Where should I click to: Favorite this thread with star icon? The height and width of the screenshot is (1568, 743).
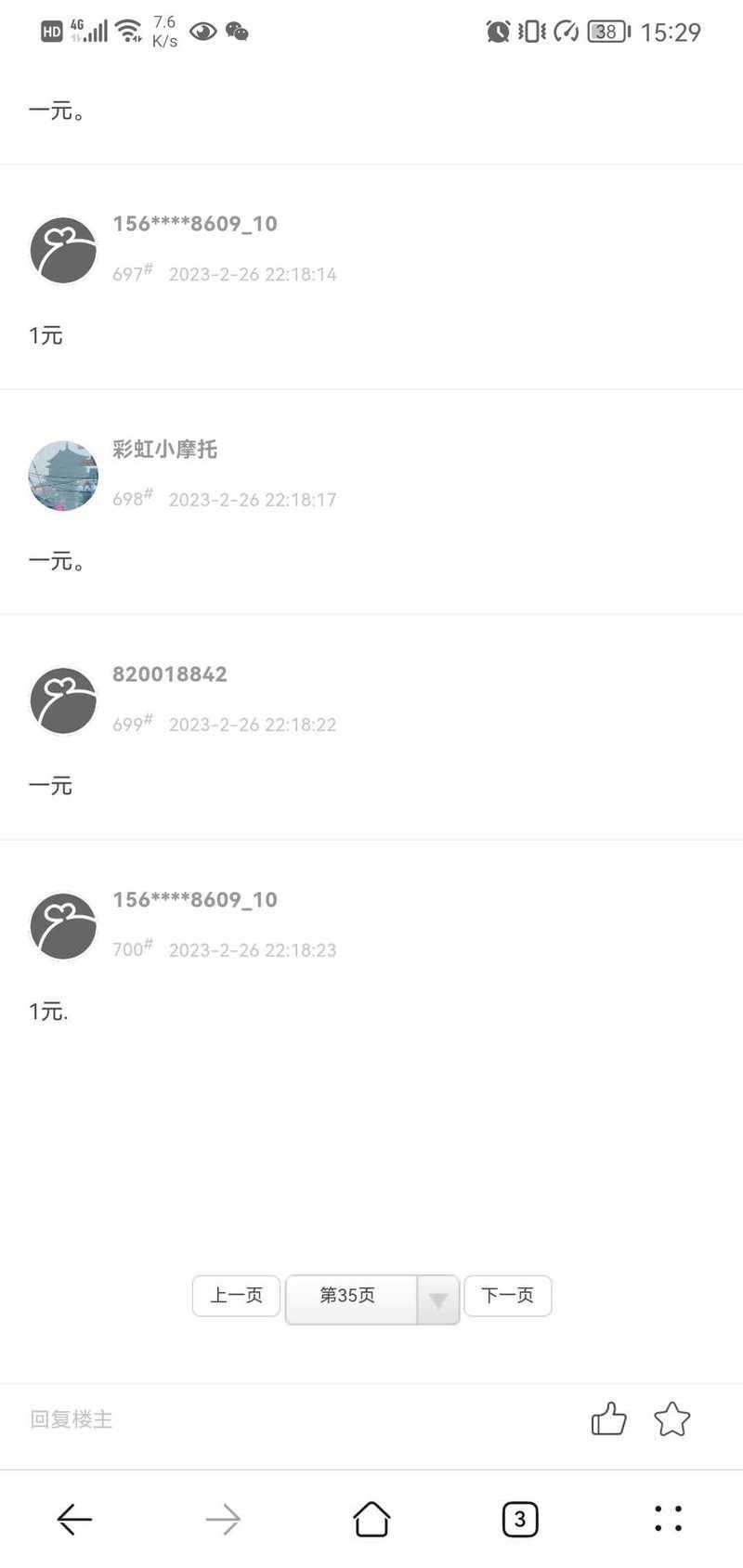tap(671, 1419)
